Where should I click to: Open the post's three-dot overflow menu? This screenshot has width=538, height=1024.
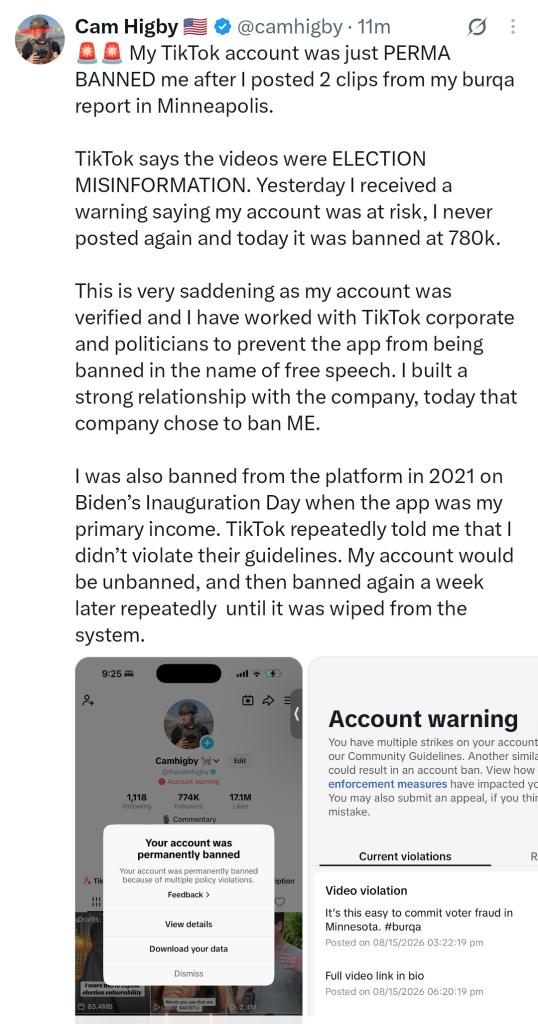[513, 27]
